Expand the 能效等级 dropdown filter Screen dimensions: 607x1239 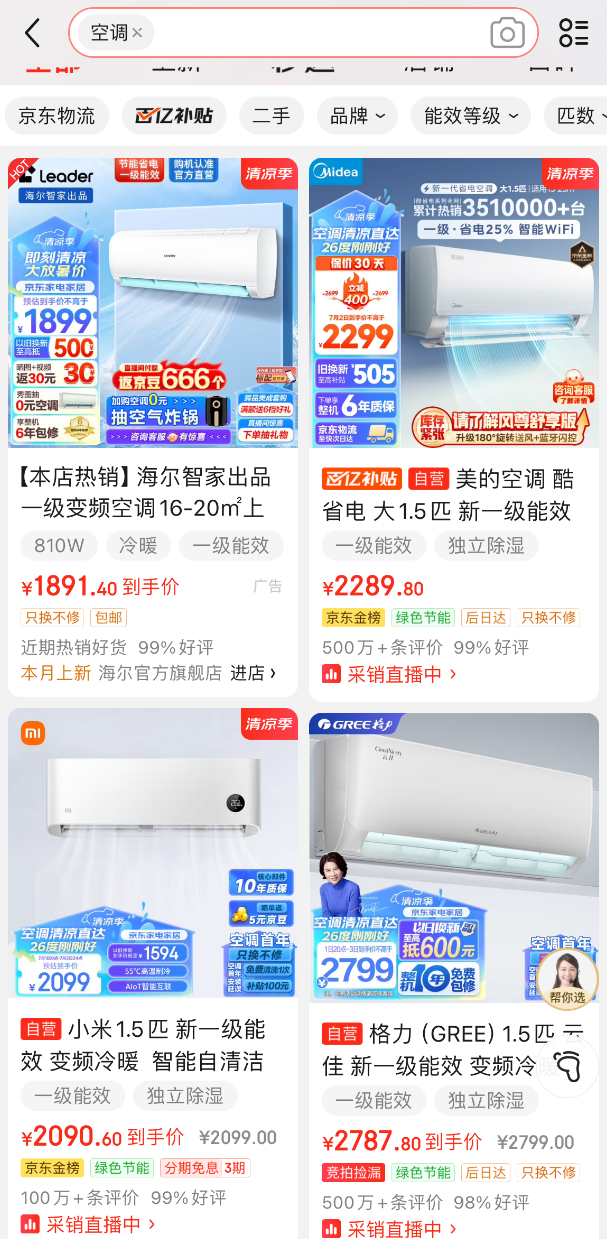(471, 116)
